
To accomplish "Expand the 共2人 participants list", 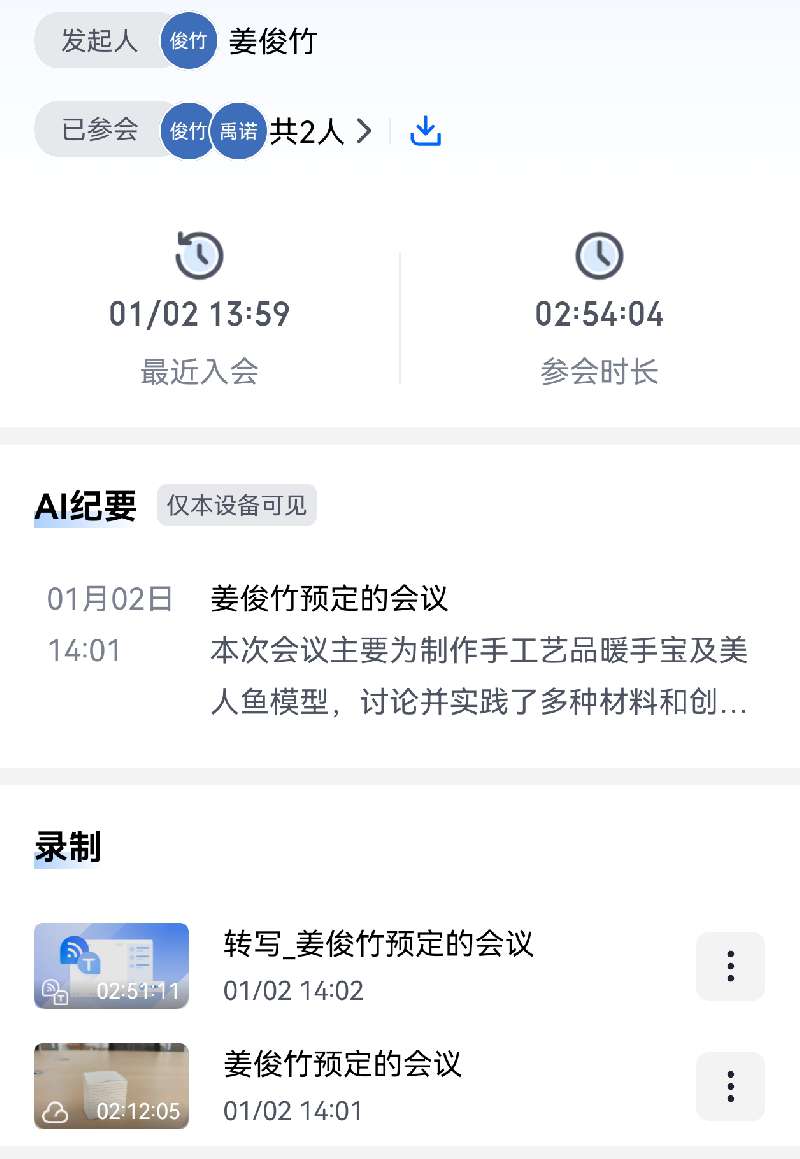I will pos(320,131).
